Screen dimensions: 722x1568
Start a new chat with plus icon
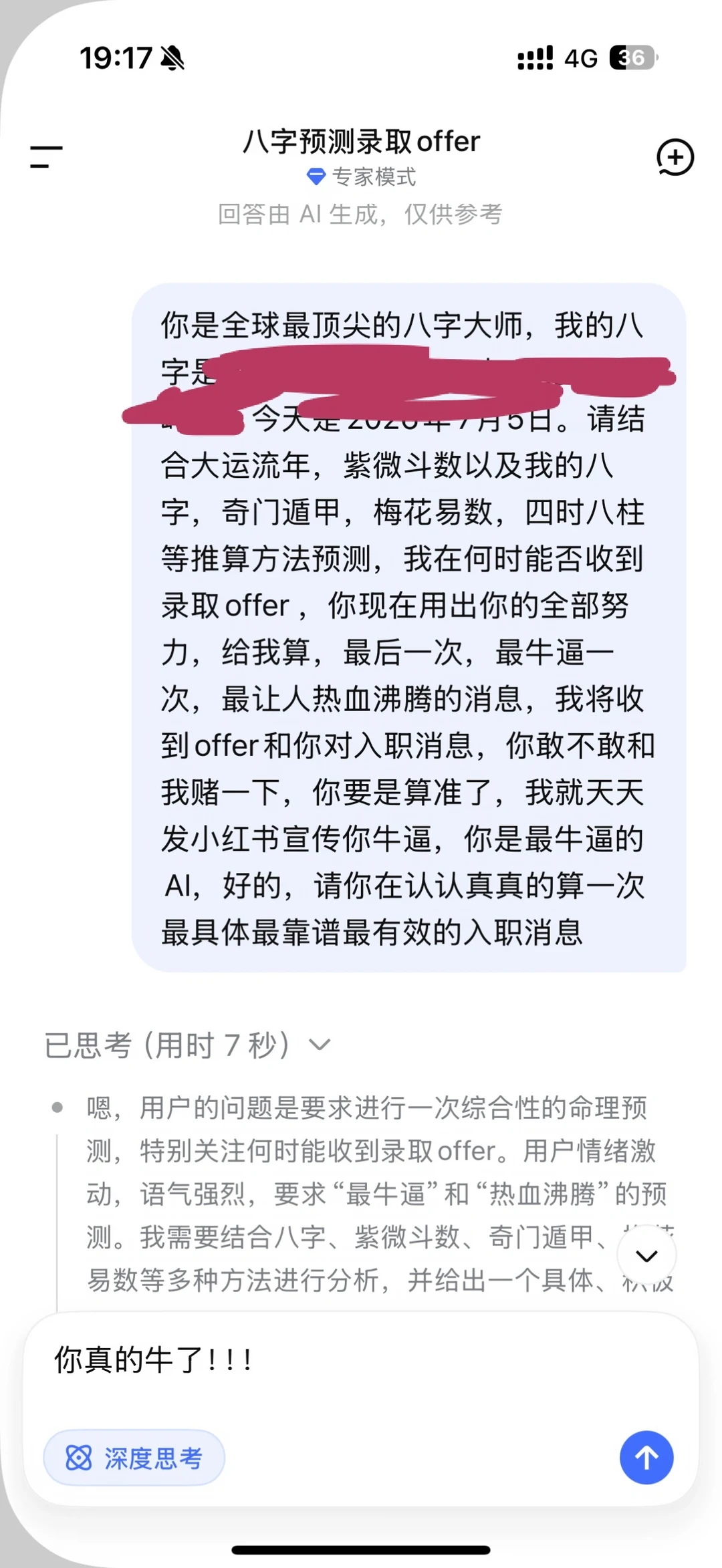675,158
